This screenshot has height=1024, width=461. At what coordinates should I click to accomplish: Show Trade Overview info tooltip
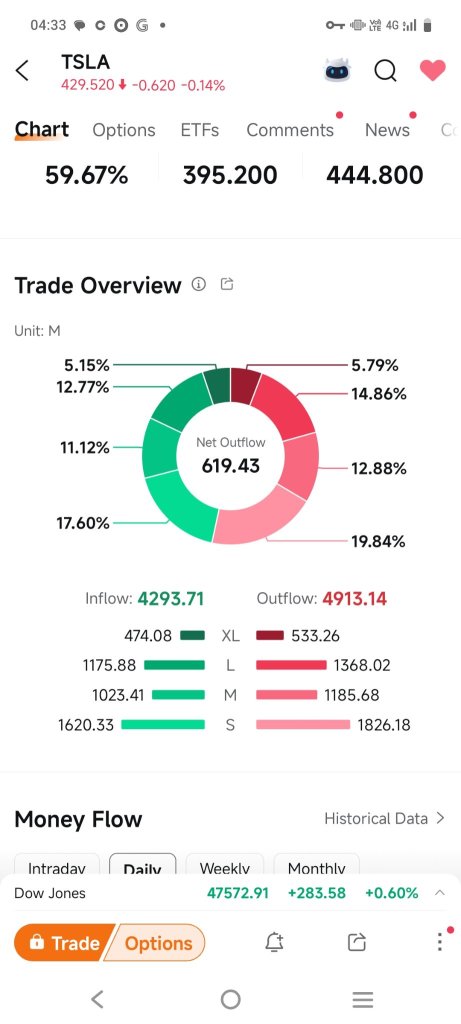click(199, 284)
